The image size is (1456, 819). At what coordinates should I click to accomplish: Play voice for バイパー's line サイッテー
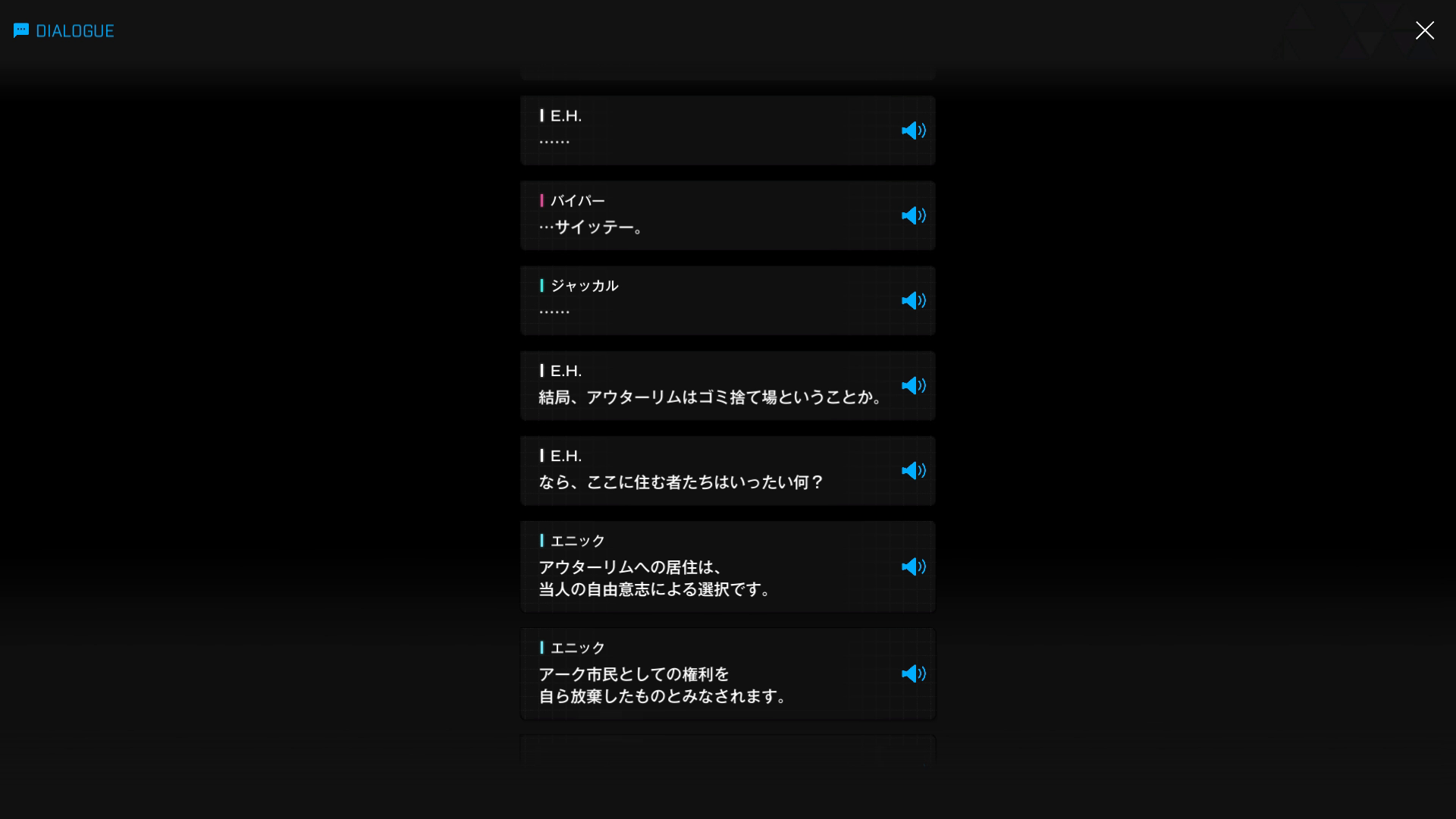(913, 215)
